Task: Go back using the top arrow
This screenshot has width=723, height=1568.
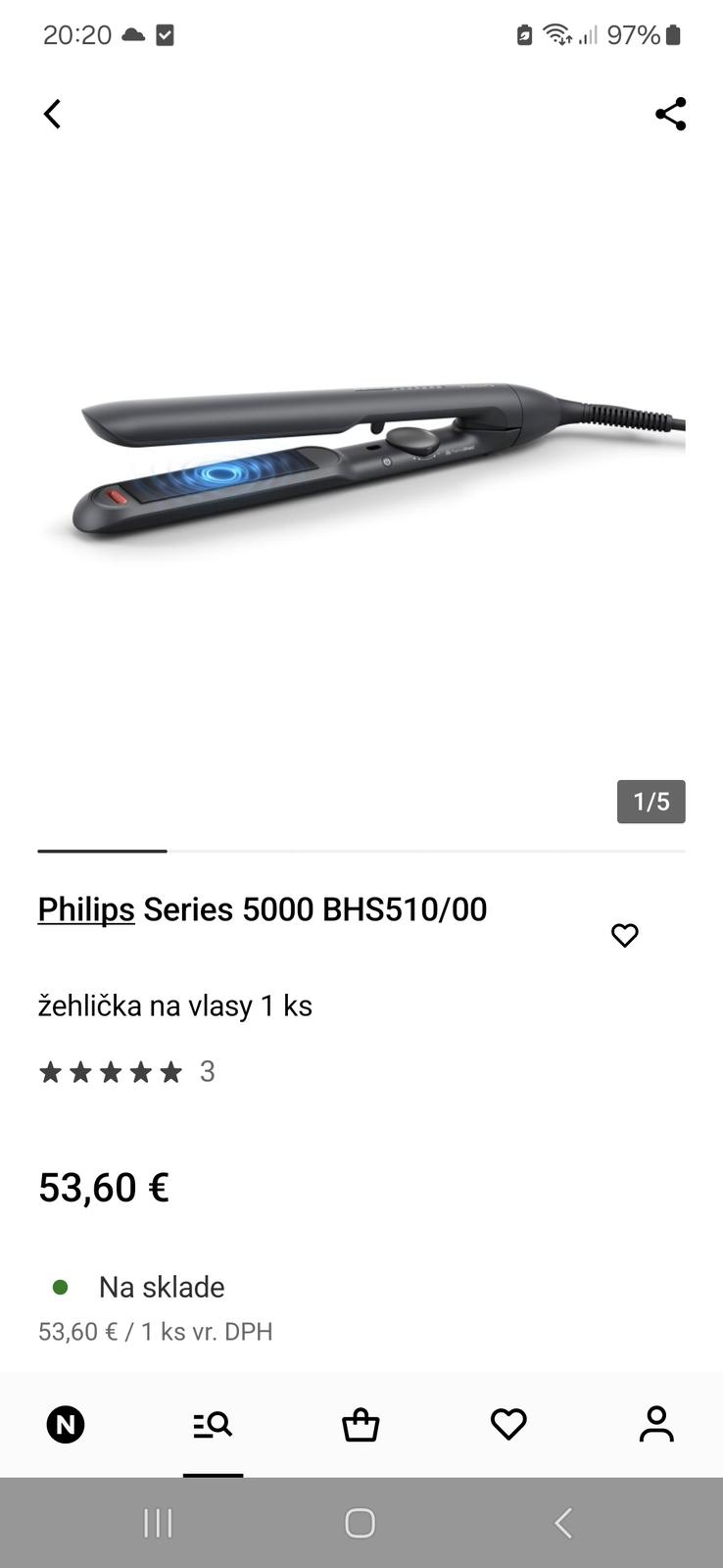Action: click(x=53, y=114)
